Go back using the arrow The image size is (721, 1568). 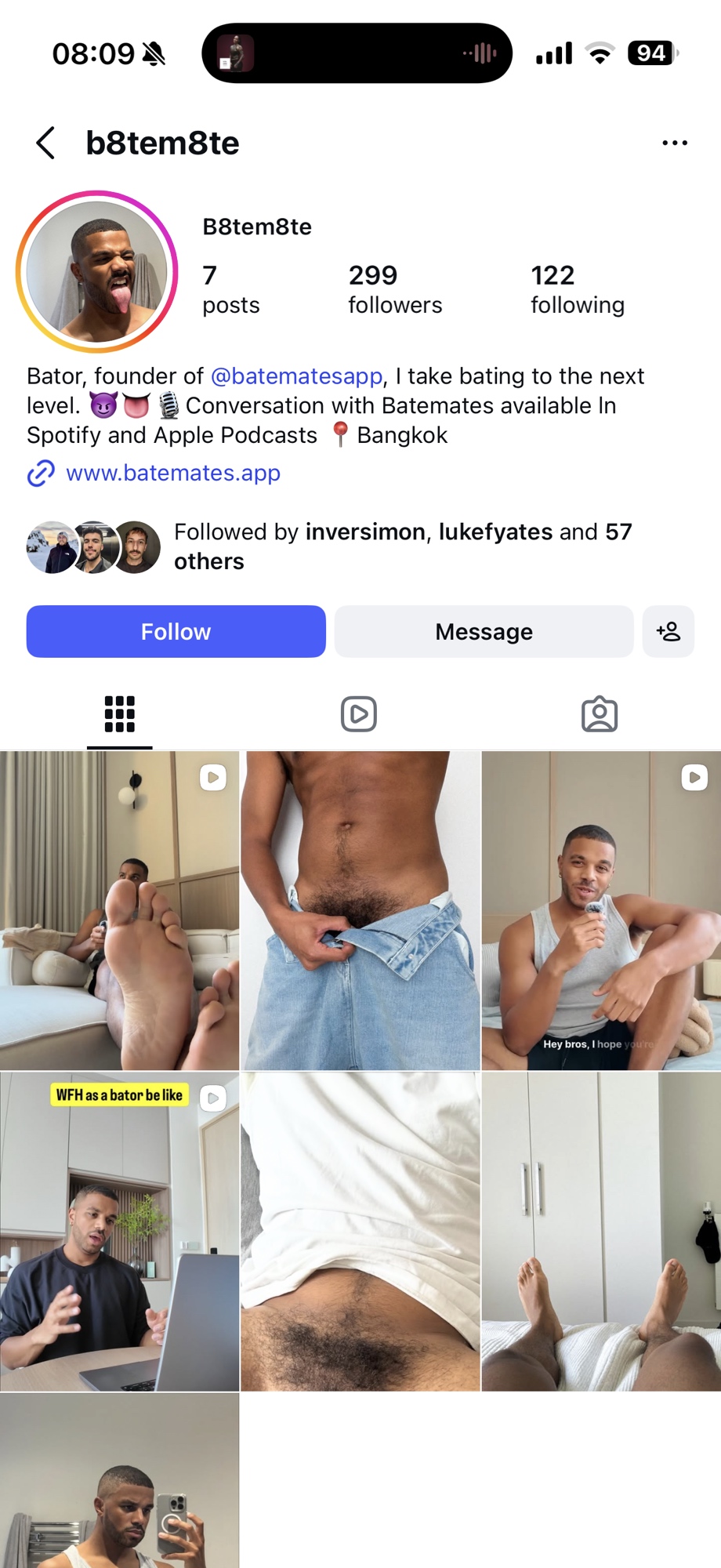tap(45, 143)
